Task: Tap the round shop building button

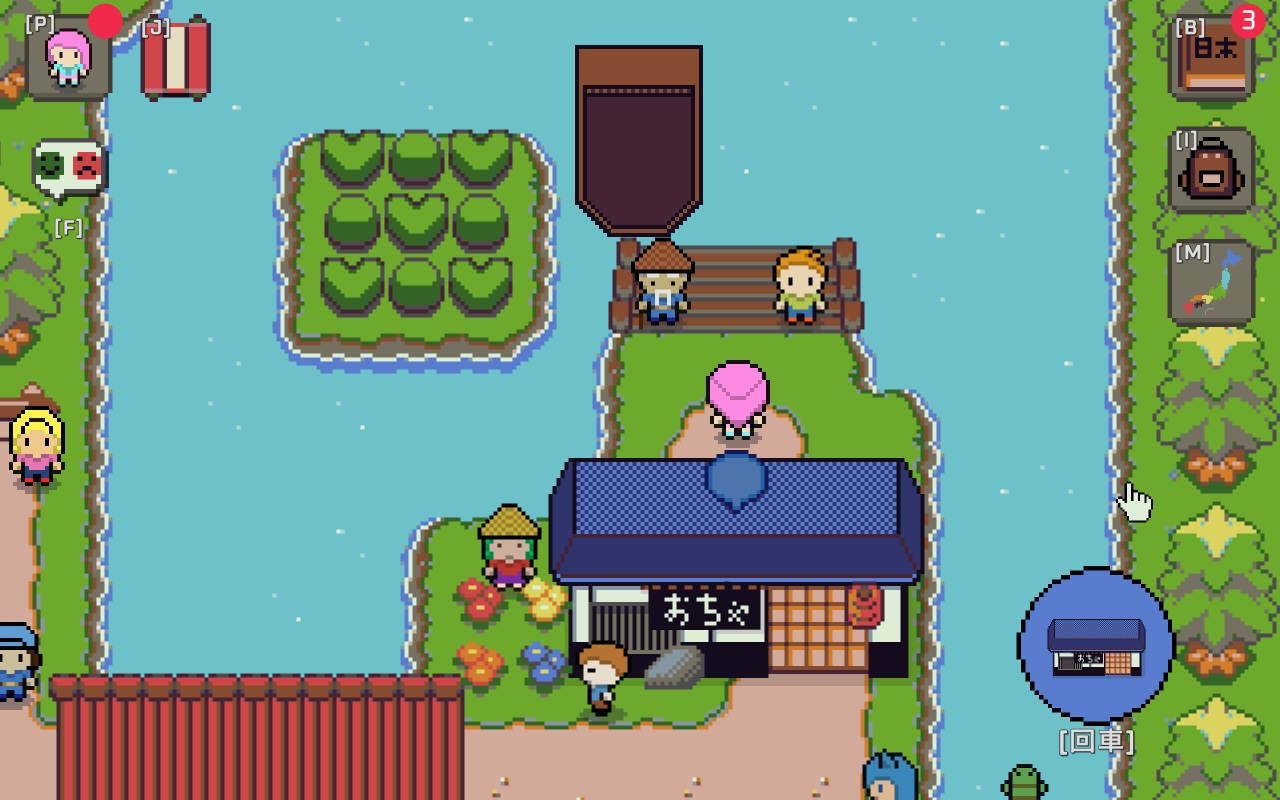Action: [1095, 645]
